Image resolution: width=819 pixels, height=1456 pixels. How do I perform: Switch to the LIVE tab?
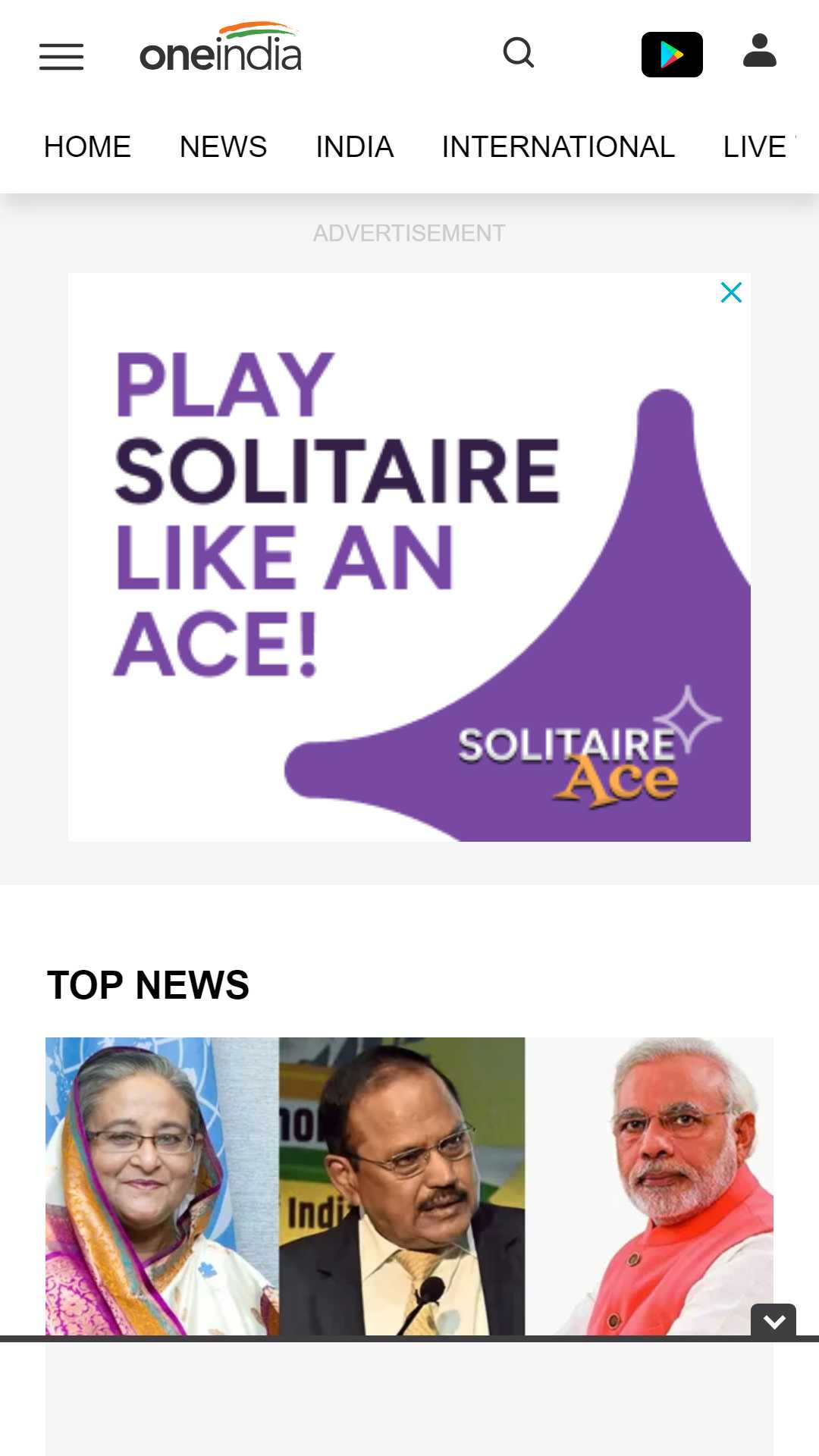pyautogui.click(x=755, y=147)
